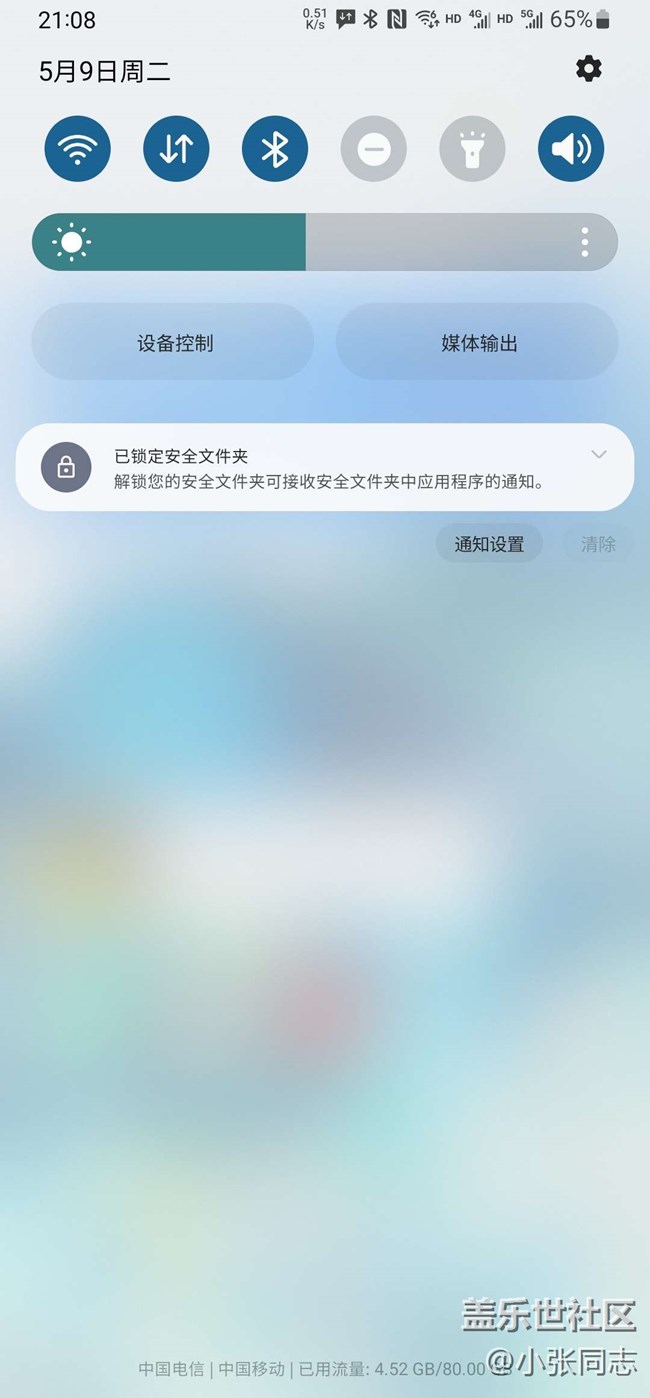Viewport: 650px width, 1398px height.
Task: Open settings via the gear icon
Action: pyautogui.click(x=588, y=69)
